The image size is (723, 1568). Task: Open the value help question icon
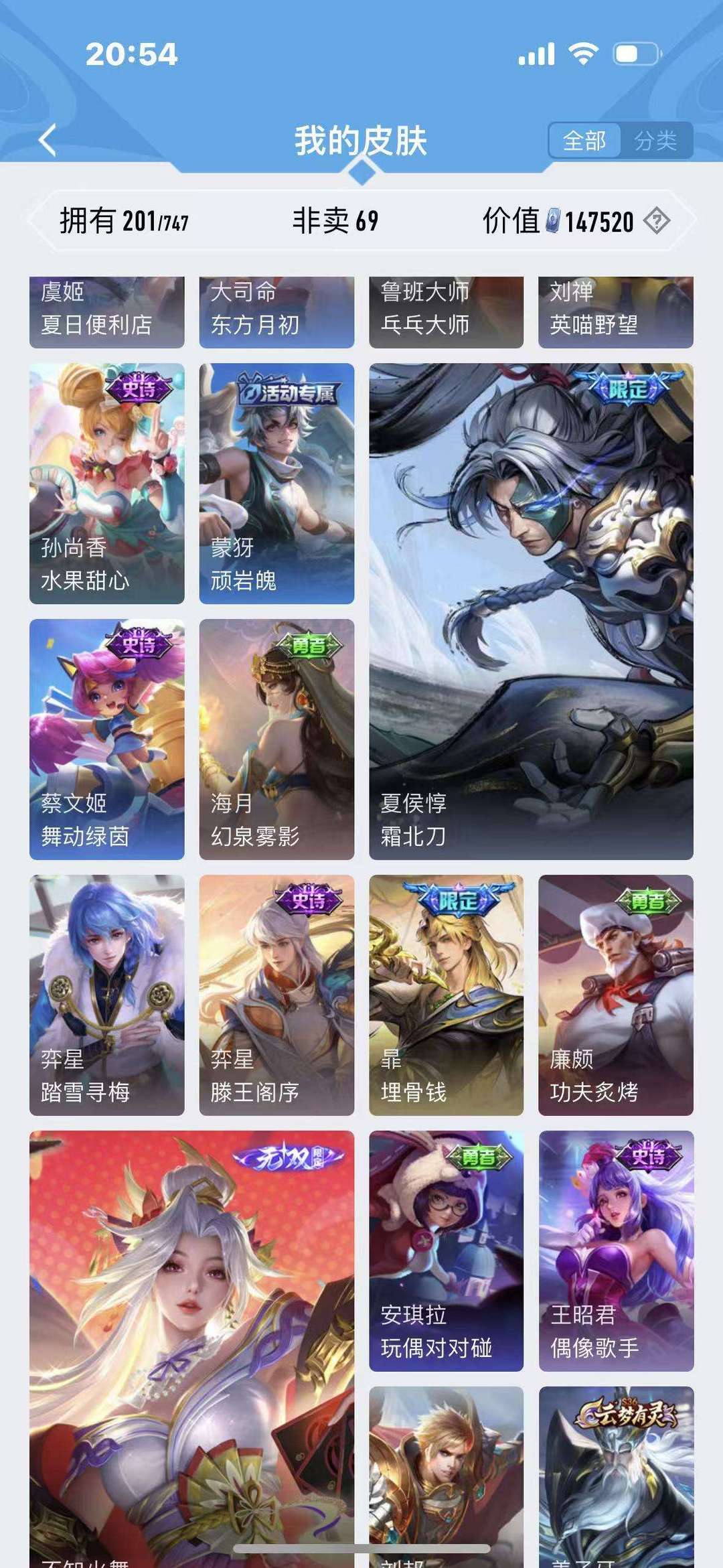(657, 220)
